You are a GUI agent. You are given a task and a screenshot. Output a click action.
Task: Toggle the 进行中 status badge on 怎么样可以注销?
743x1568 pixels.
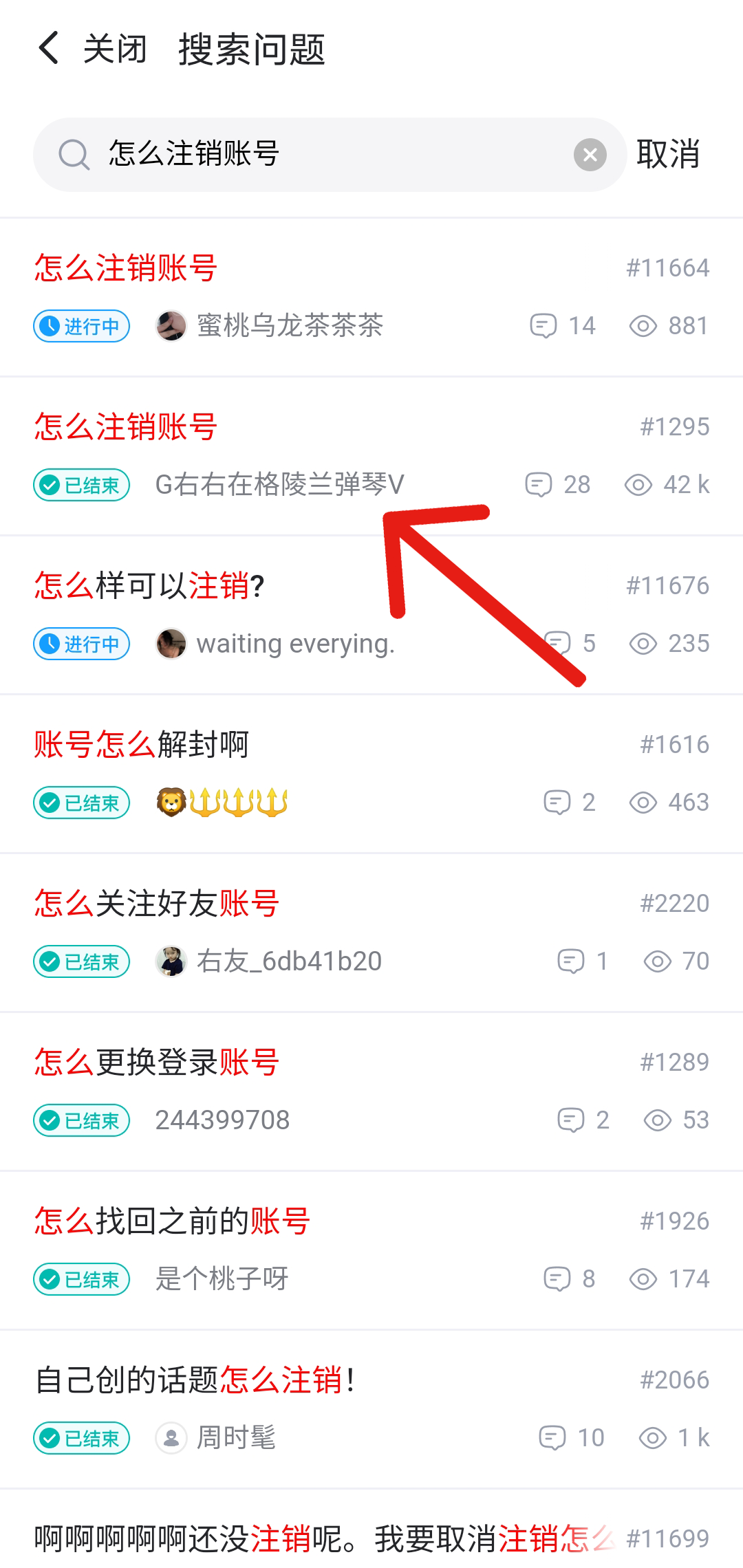pyautogui.click(x=81, y=644)
